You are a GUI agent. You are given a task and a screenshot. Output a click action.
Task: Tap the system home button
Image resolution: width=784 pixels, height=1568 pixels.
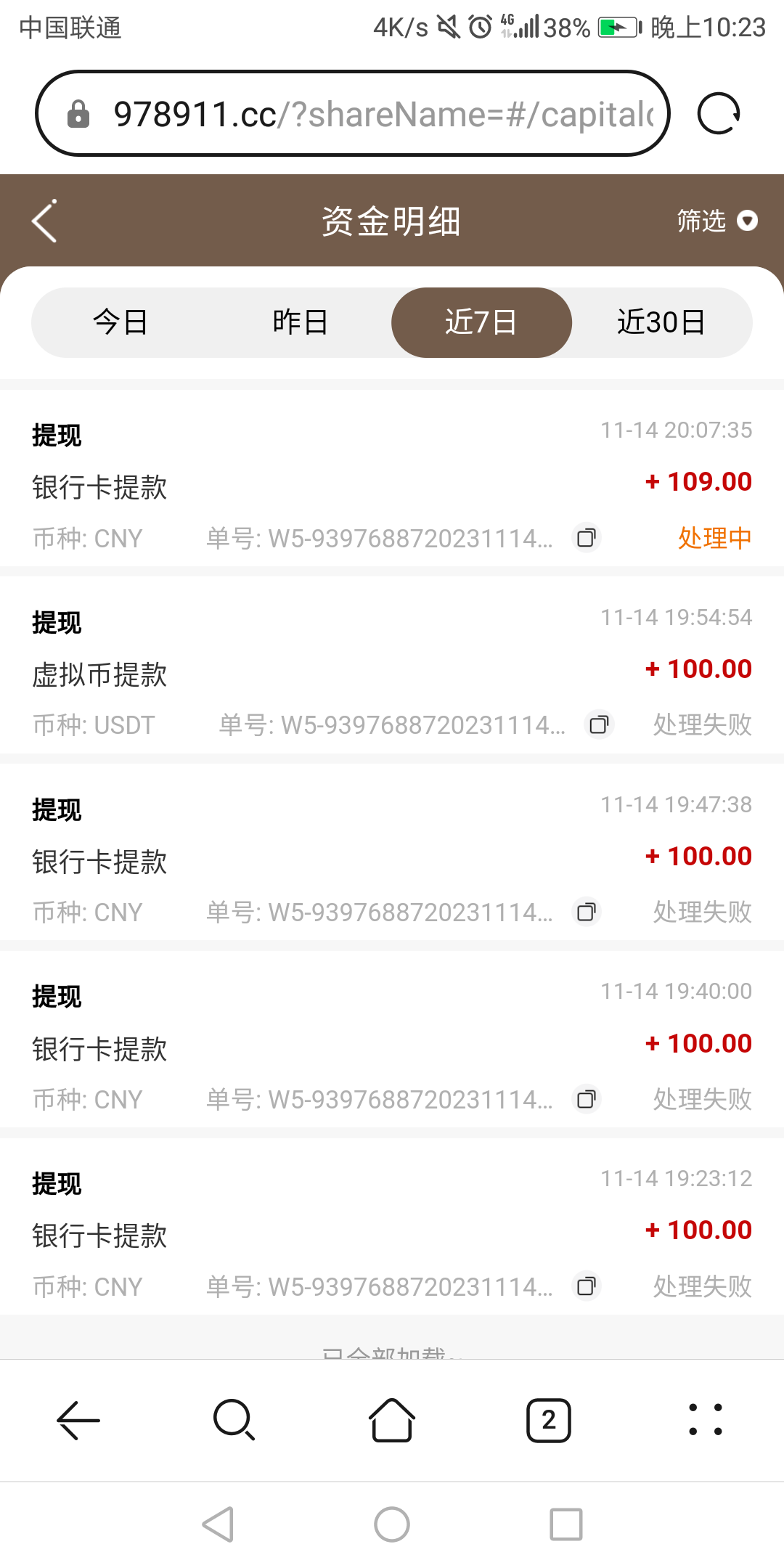[x=392, y=1524]
